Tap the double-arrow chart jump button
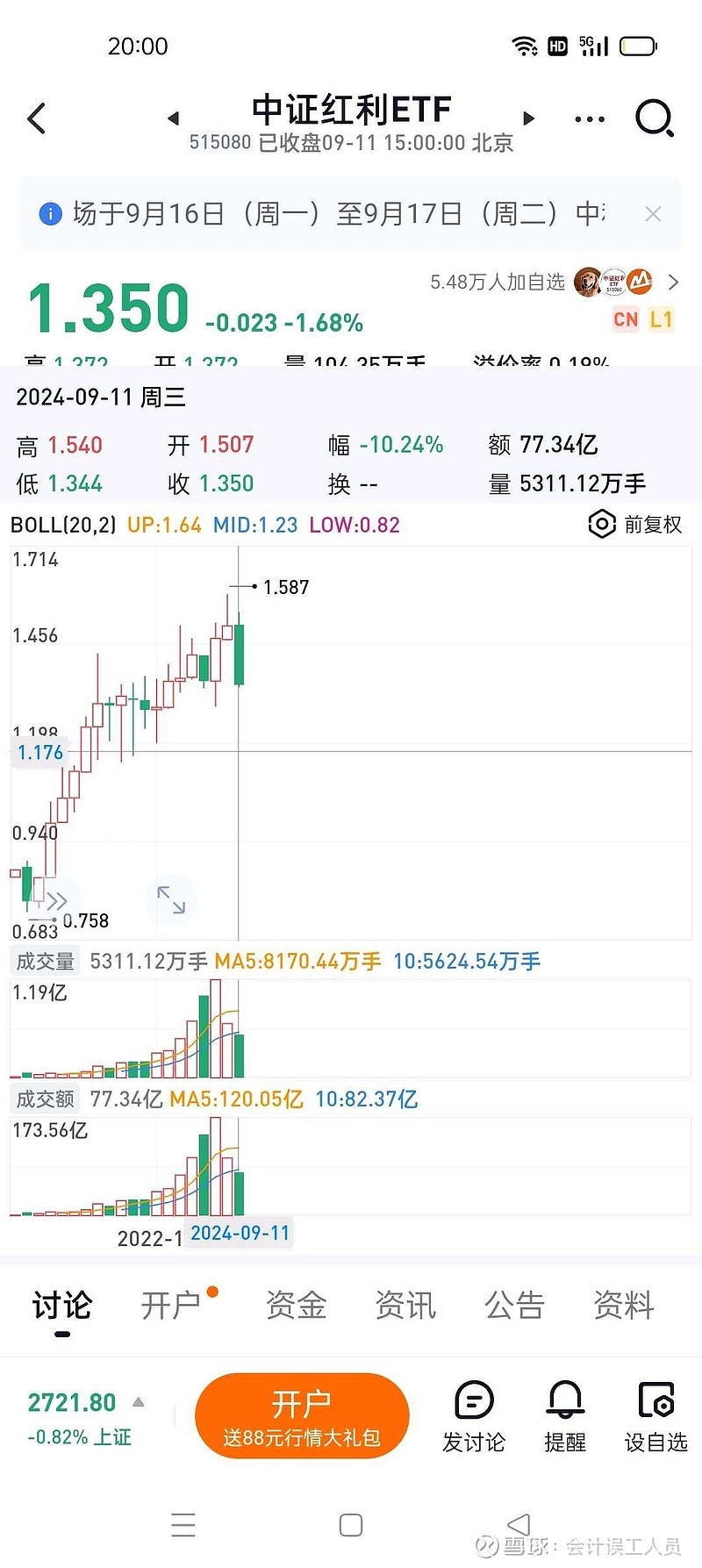The width and height of the screenshot is (702, 1568). click(x=57, y=900)
